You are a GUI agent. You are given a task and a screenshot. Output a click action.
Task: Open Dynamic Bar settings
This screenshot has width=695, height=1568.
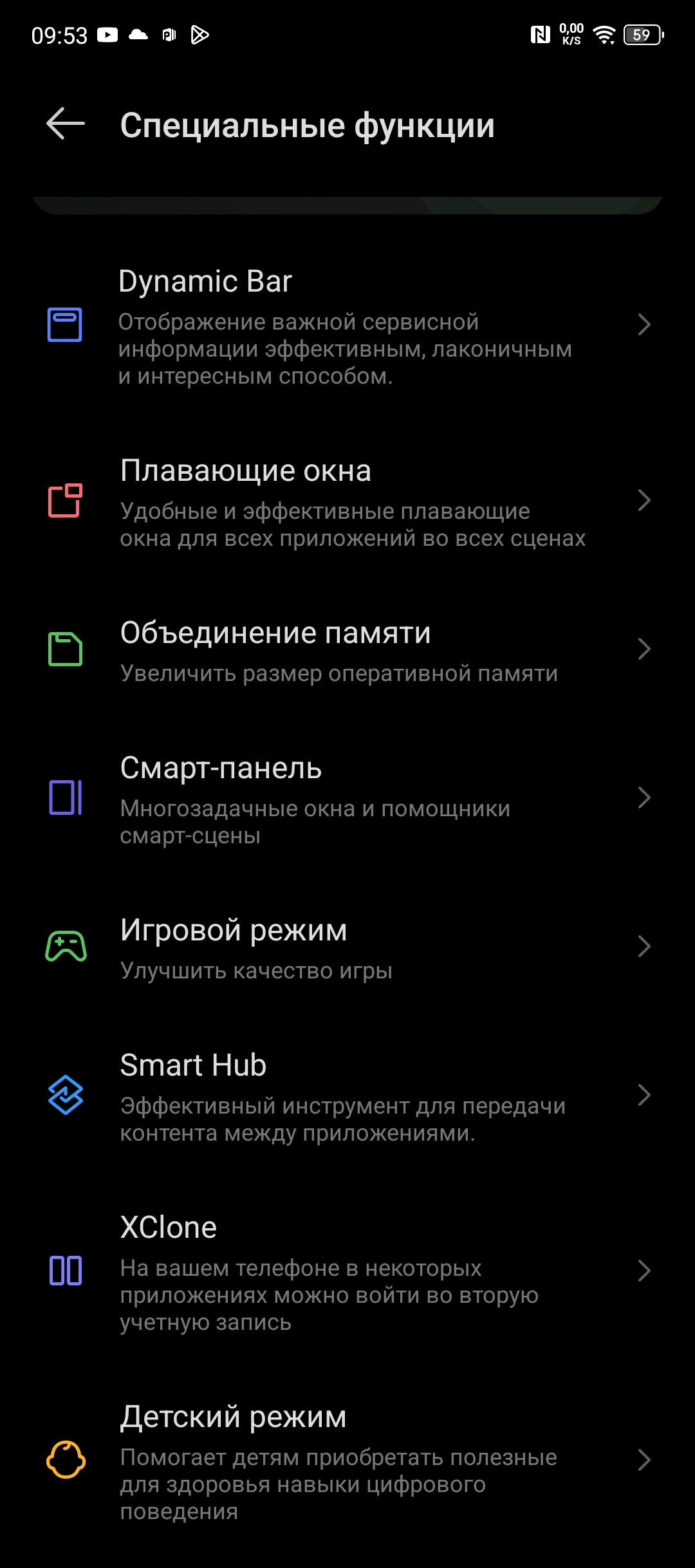[347, 326]
